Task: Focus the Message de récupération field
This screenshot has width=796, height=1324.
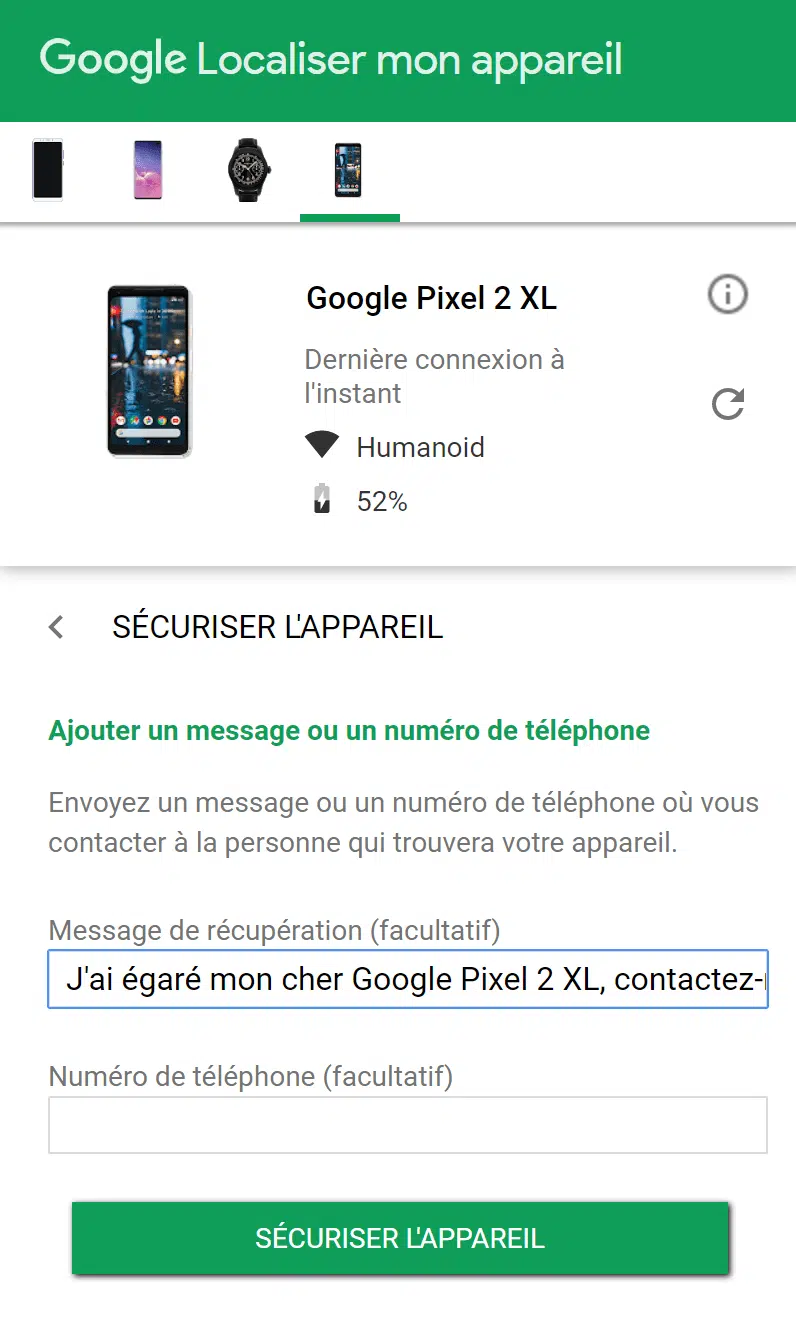Action: 408,979
